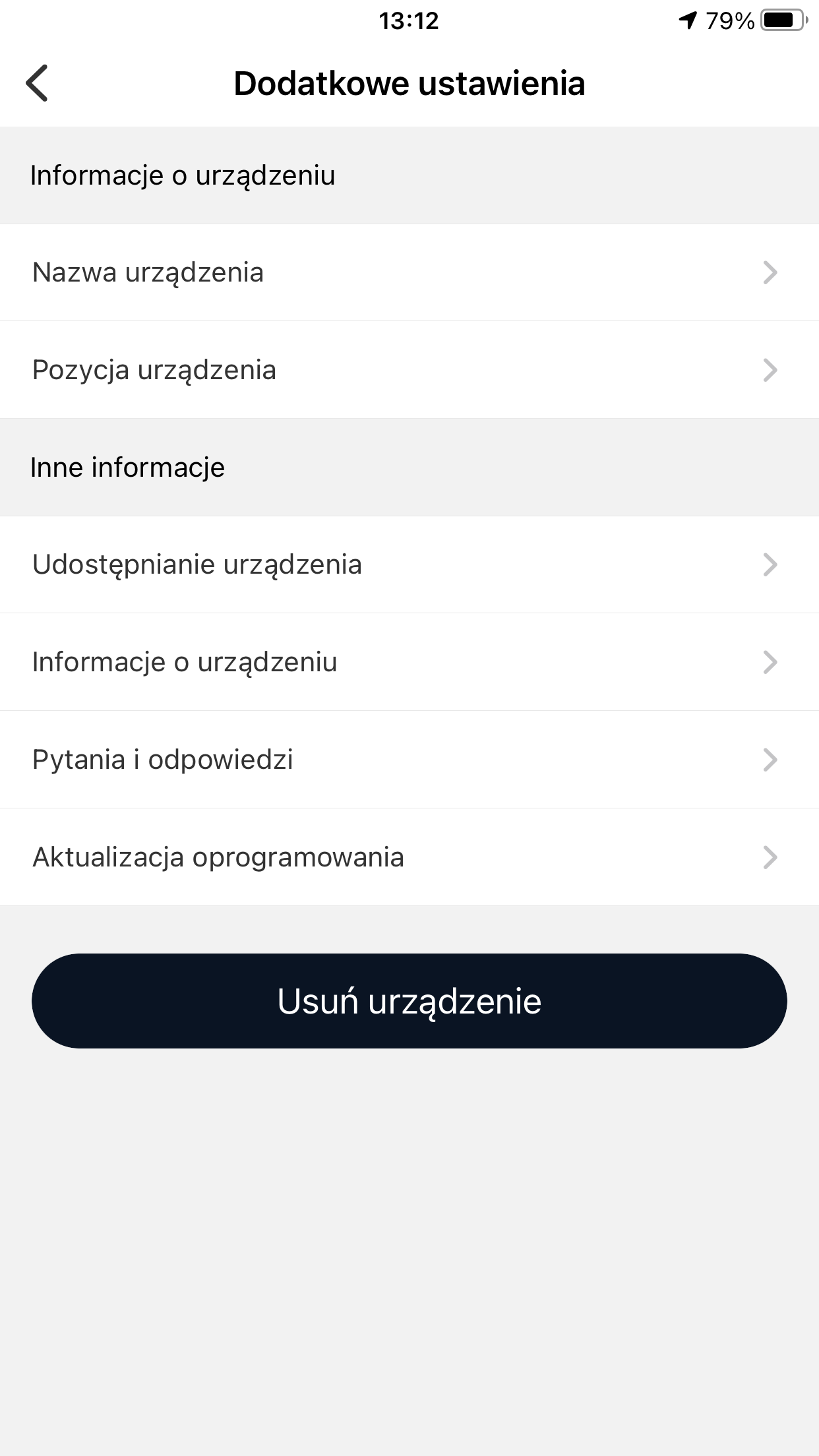Open the Nazwa urządzenia row
The image size is (819, 1456).
click(x=409, y=272)
